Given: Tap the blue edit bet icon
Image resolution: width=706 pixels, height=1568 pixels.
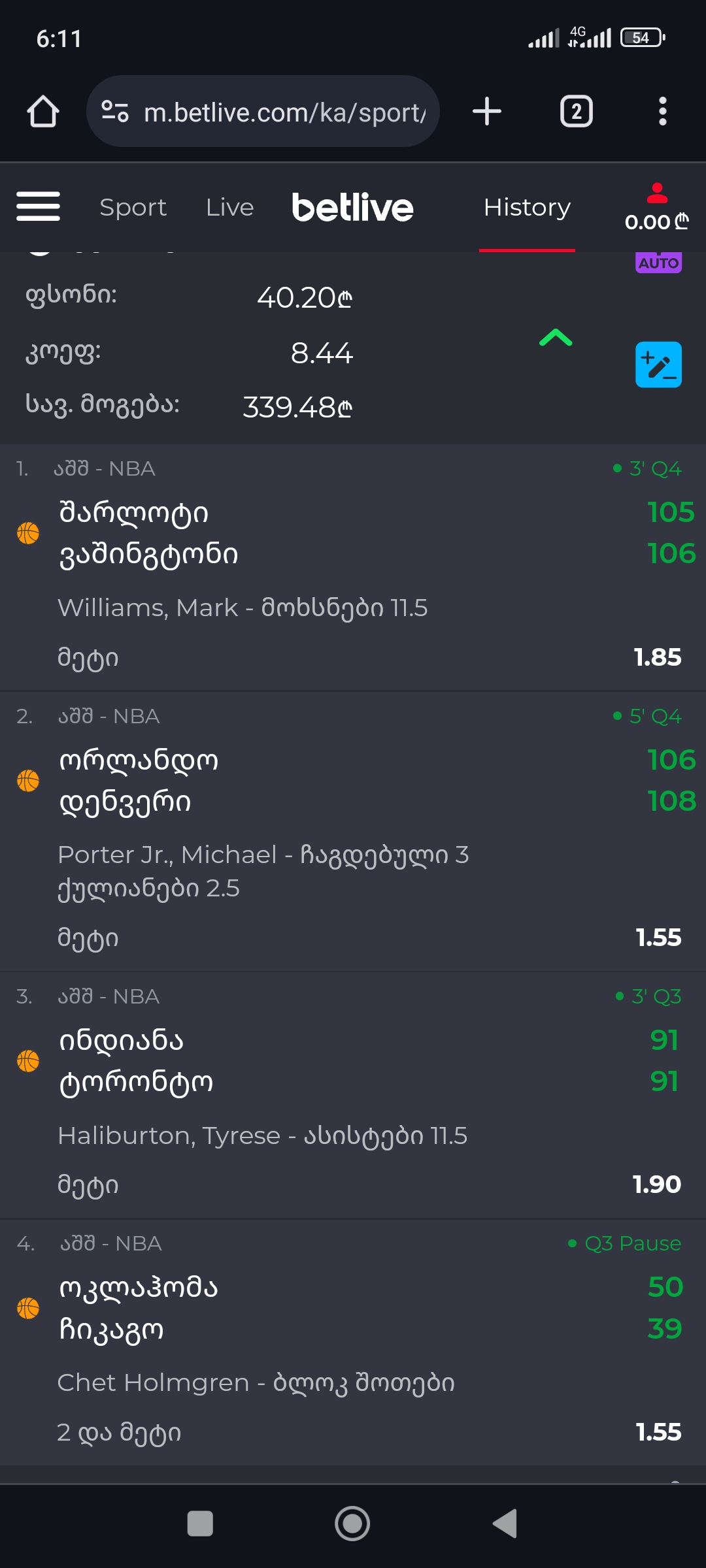Looking at the screenshot, I should coord(658,365).
